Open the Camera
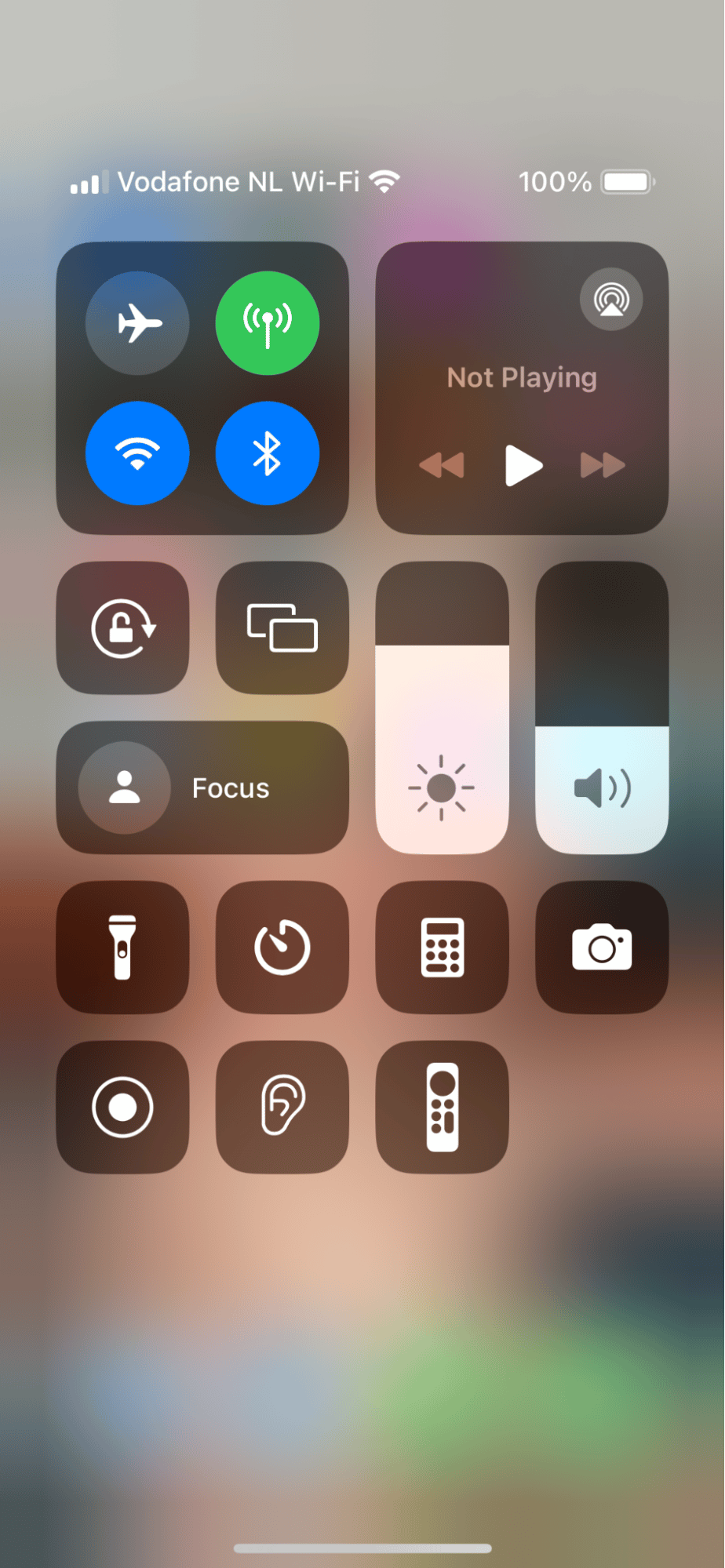725x1568 pixels. (602, 948)
